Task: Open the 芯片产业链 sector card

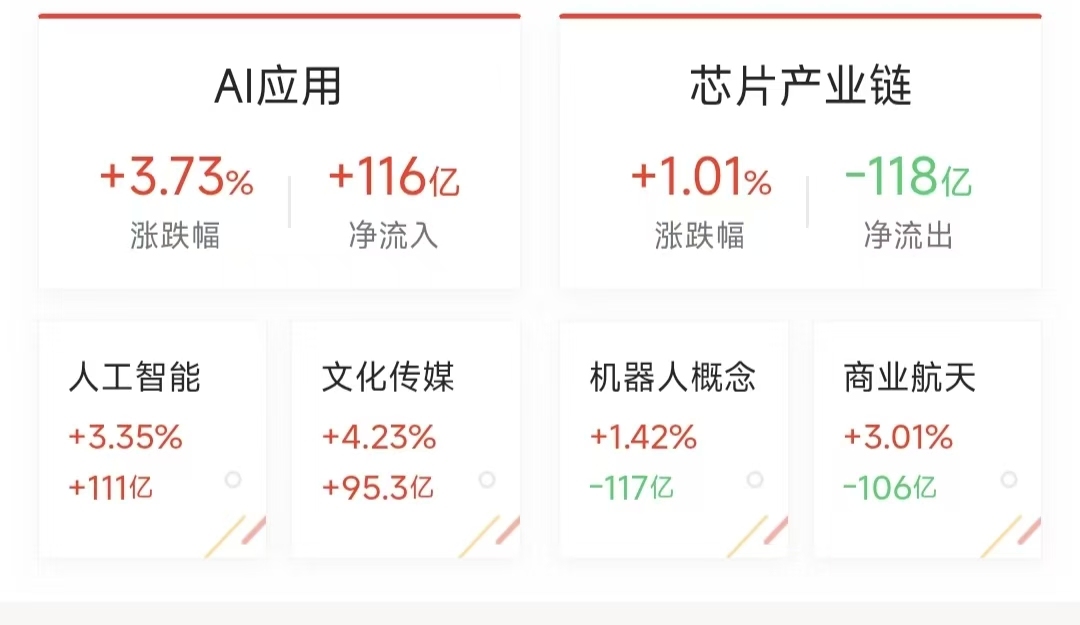Action: (x=800, y=155)
